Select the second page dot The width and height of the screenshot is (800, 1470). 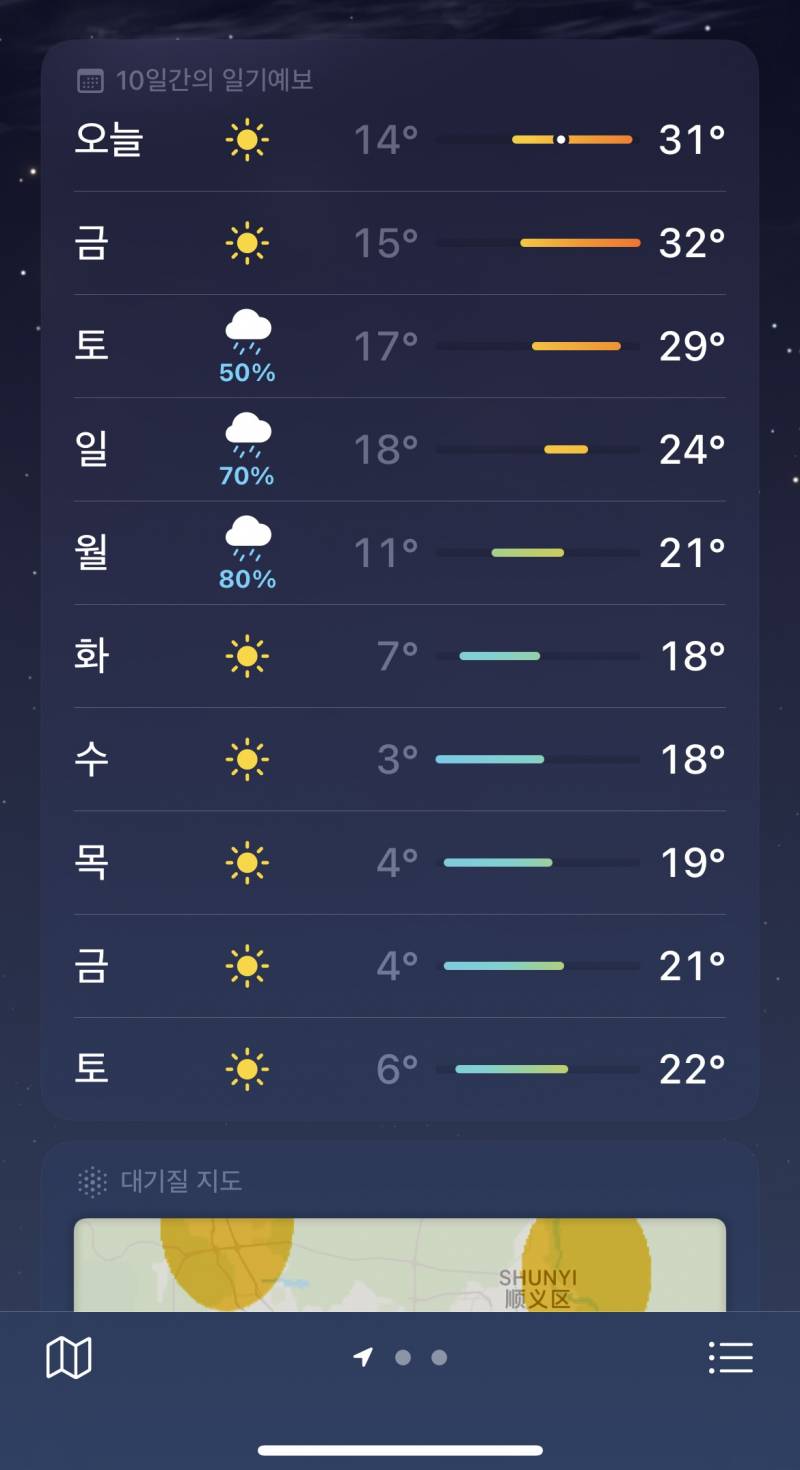click(439, 1358)
